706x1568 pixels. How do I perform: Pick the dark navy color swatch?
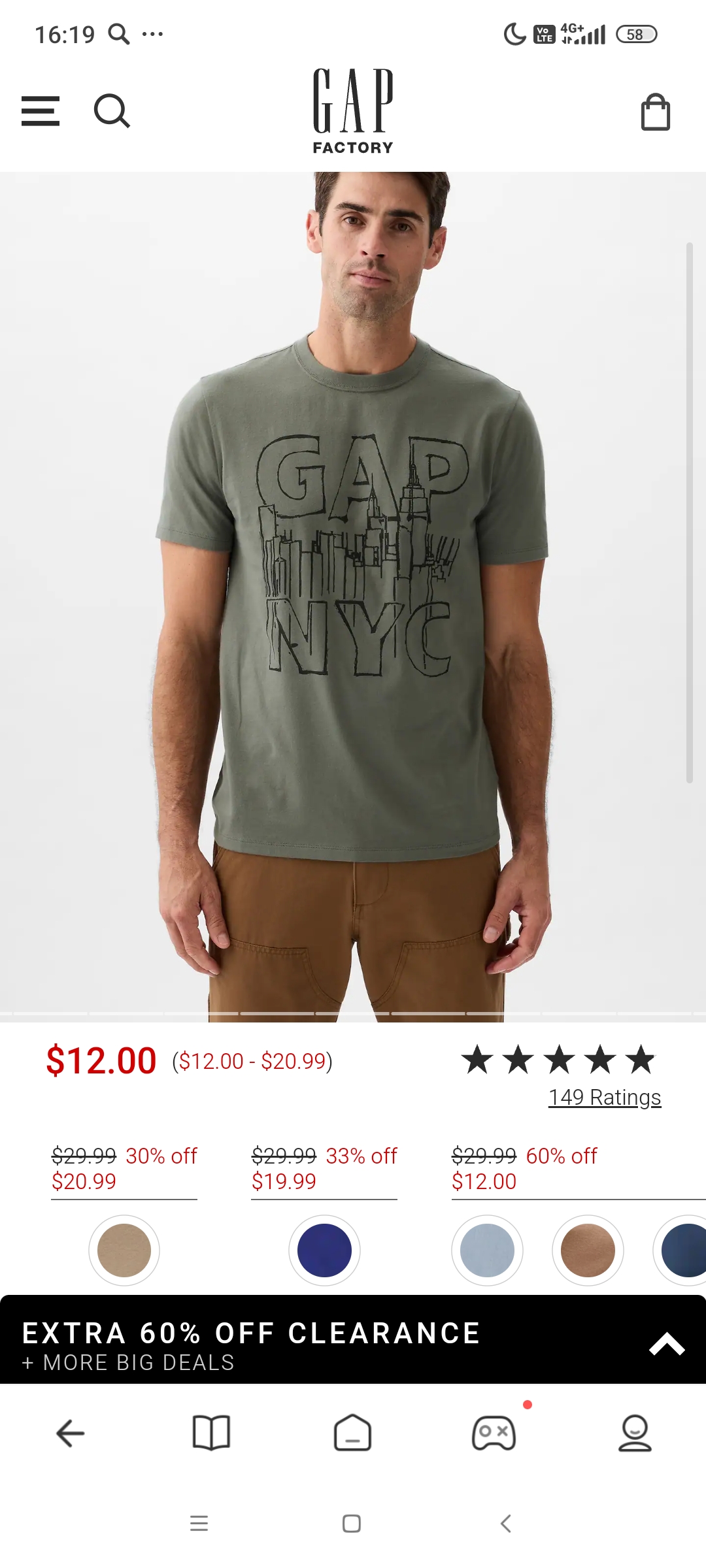(x=683, y=1250)
